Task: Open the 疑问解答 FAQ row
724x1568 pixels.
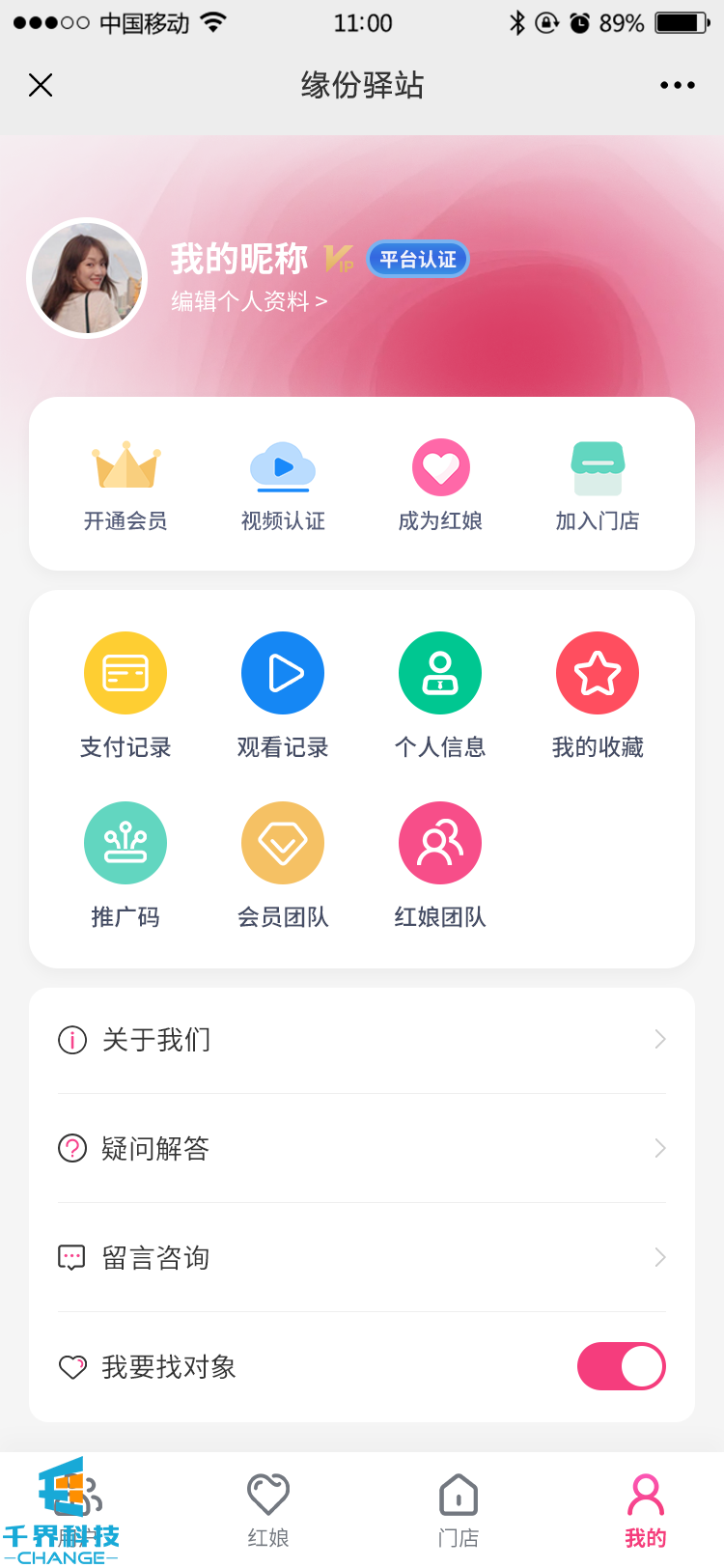Action: point(362,1149)
